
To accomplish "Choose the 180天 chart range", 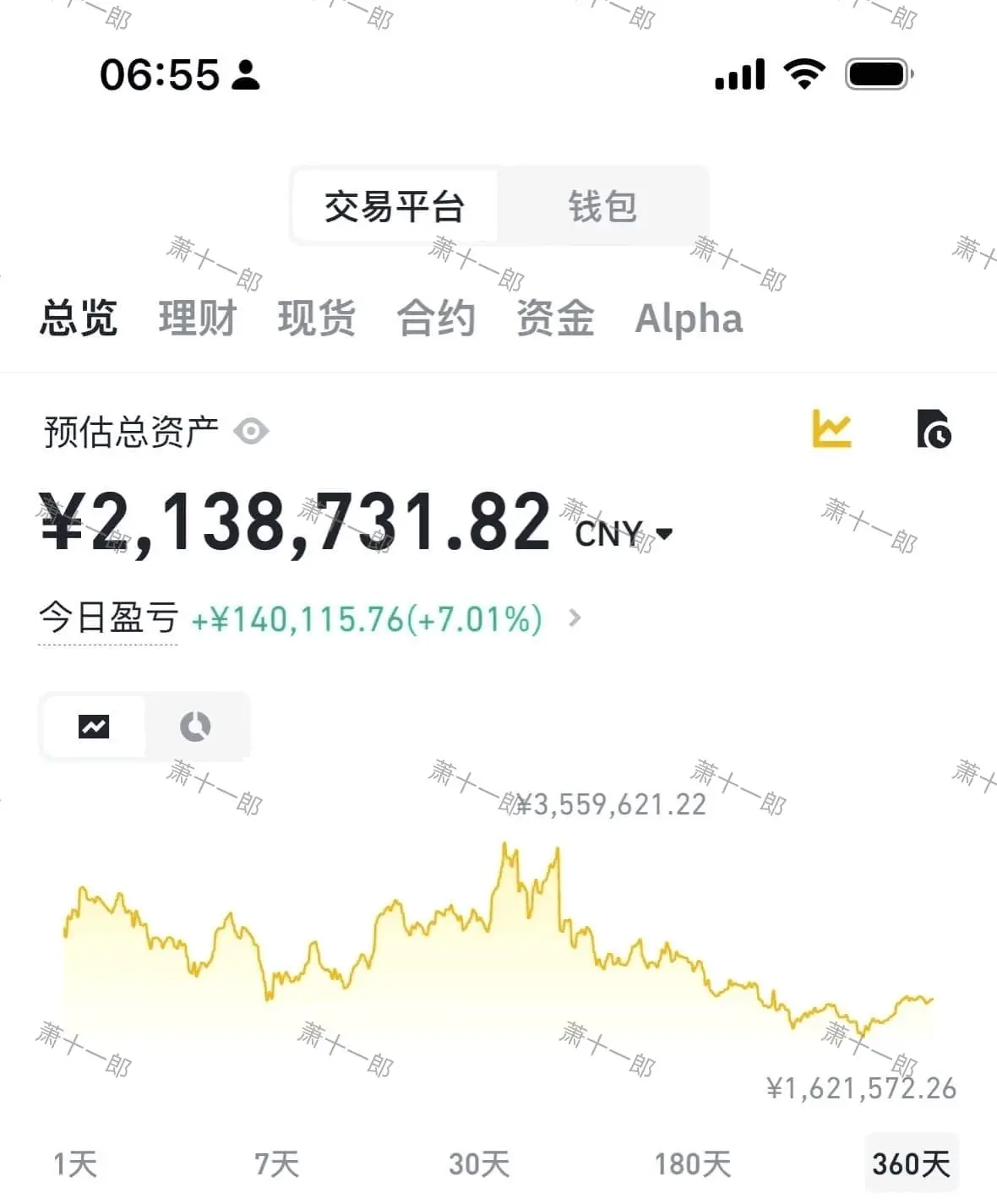I will click(693, 1164).
